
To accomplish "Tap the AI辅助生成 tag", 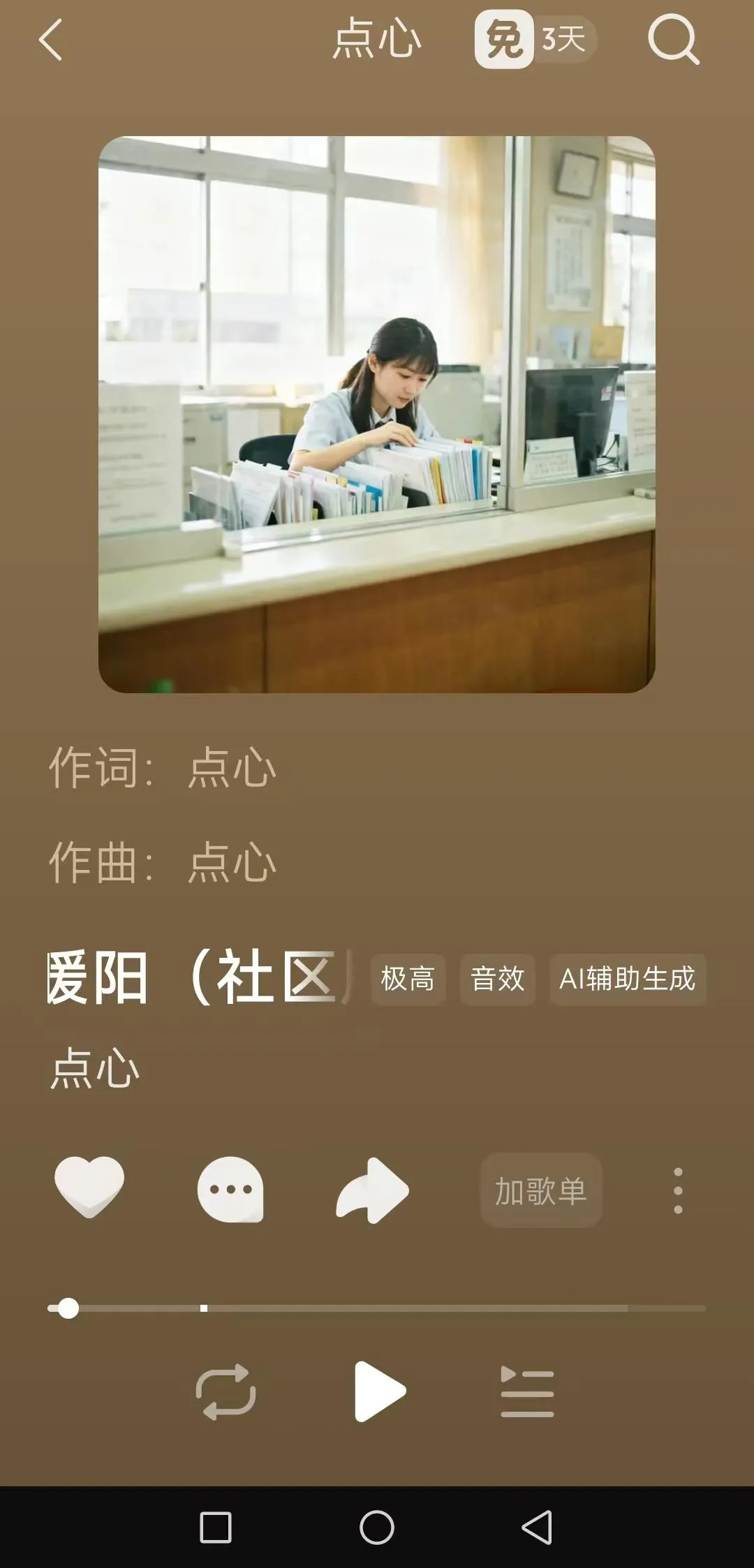I will (x=628, y=979).
